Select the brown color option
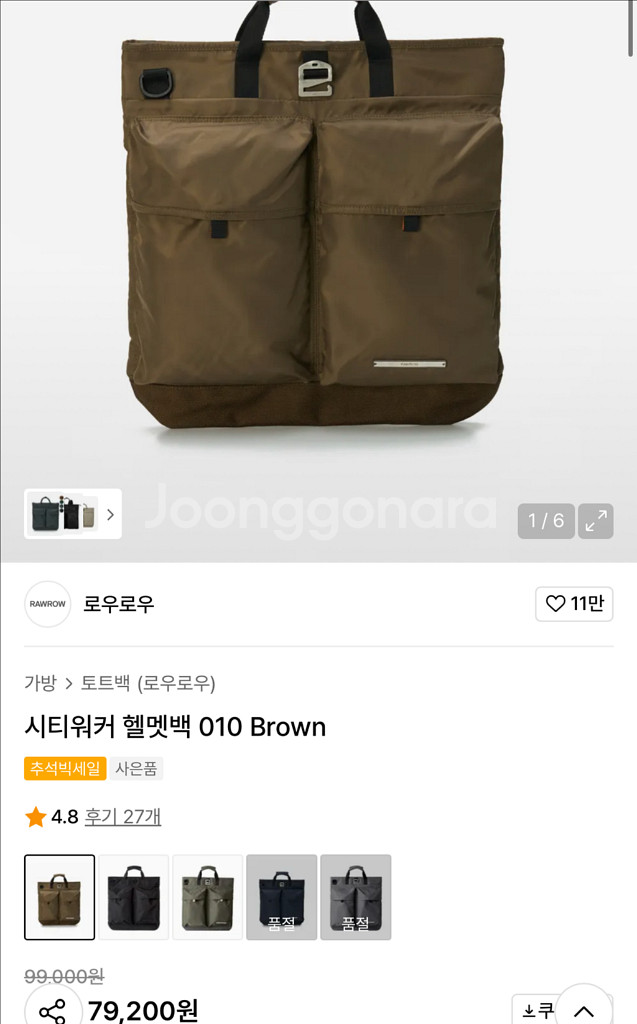This screenshot has width=637, height=1024. (60, 897)
